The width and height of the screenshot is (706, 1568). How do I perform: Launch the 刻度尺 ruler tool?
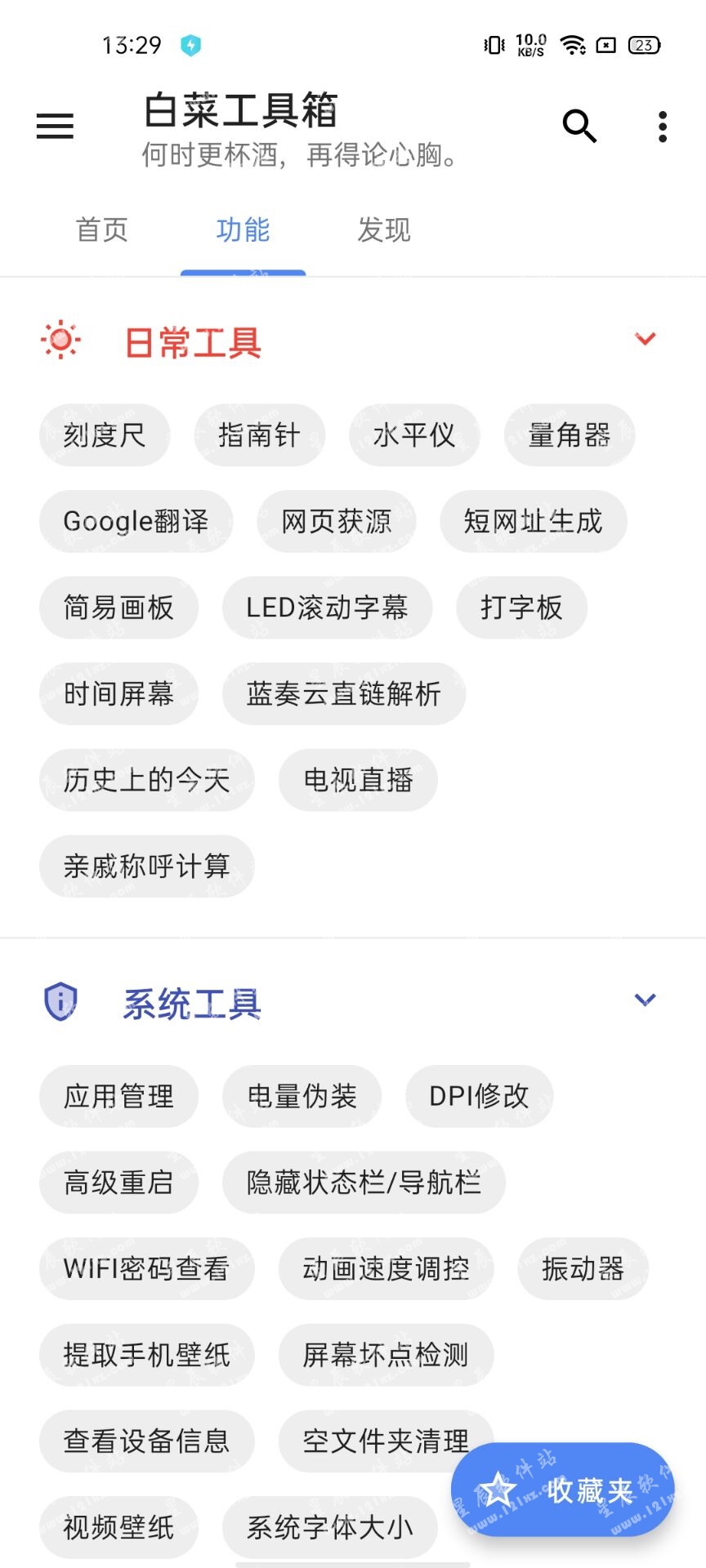pyautogui.click(x=105, y=435)
